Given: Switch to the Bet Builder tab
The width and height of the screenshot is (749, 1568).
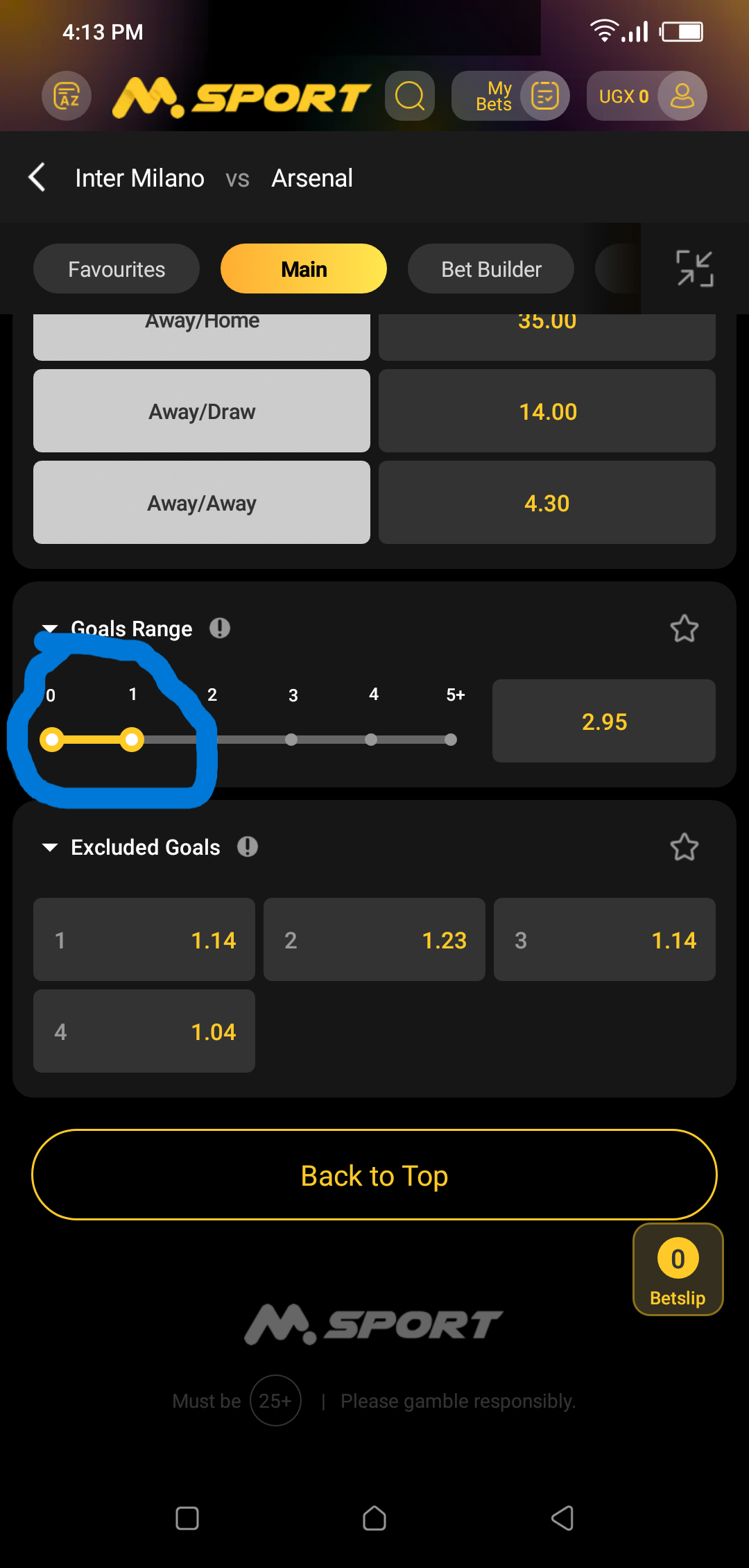Looking at the screenshot, I should [491, 269].
